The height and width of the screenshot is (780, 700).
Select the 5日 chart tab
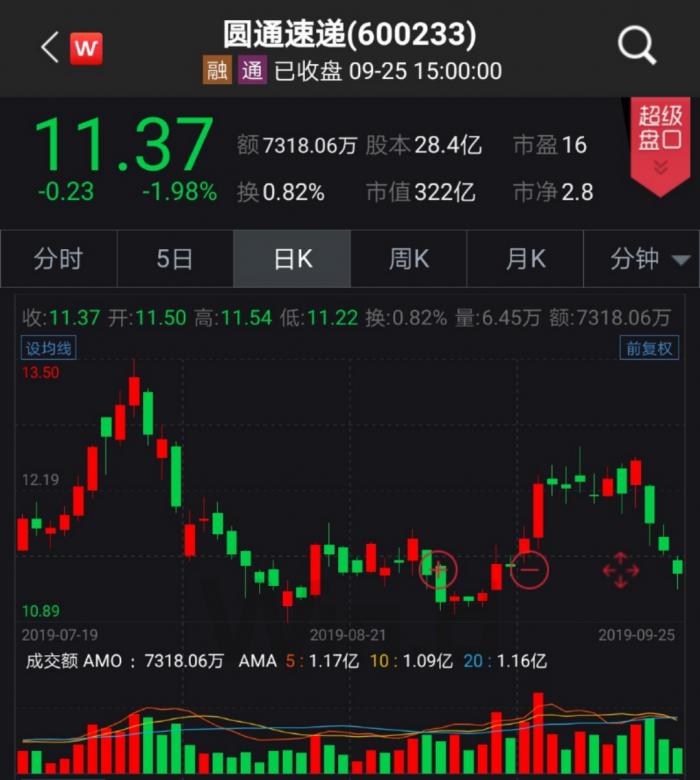pyautogui.click(x=175, y=259)
